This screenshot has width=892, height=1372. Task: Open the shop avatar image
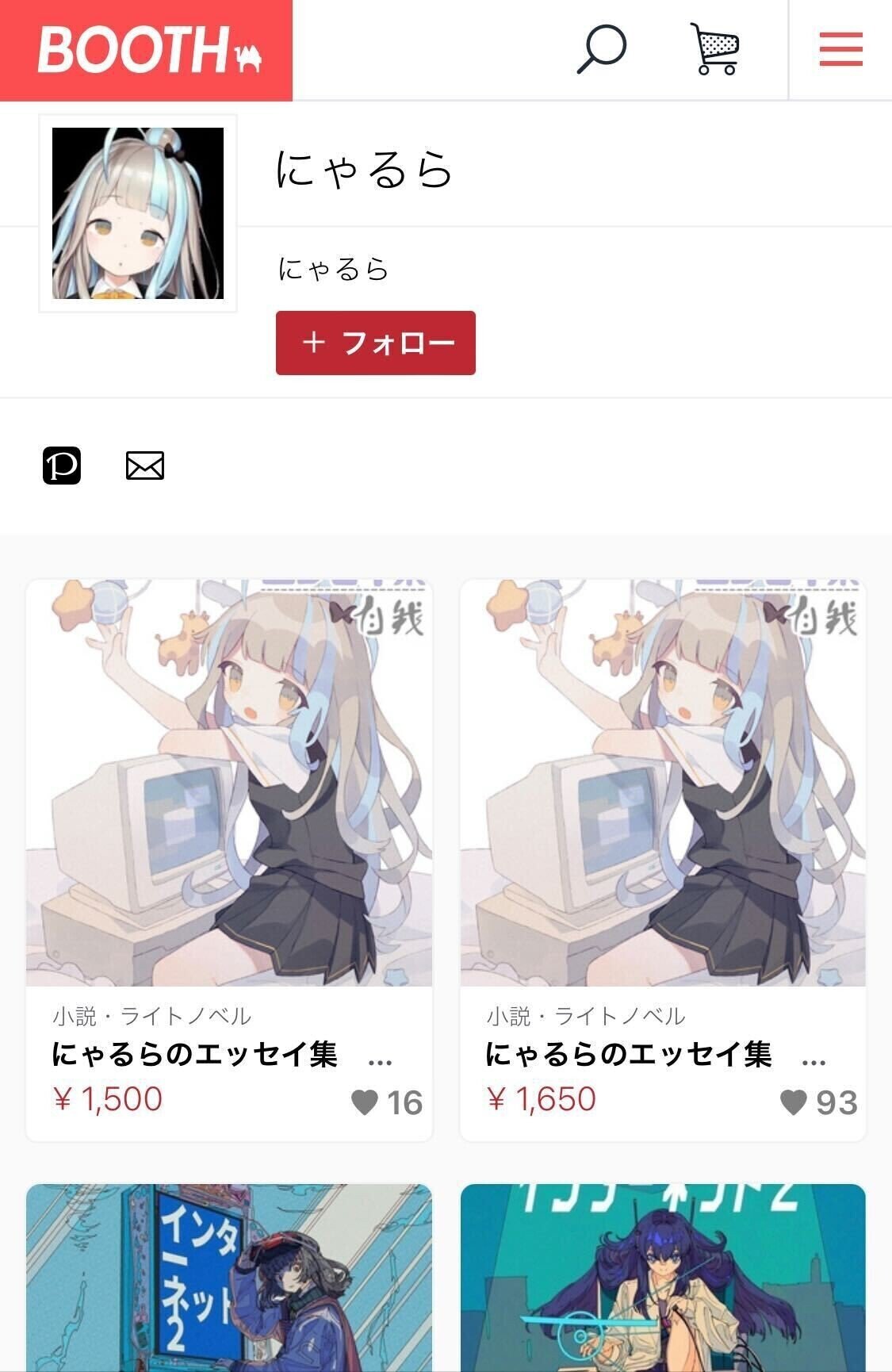click(136, 212)
